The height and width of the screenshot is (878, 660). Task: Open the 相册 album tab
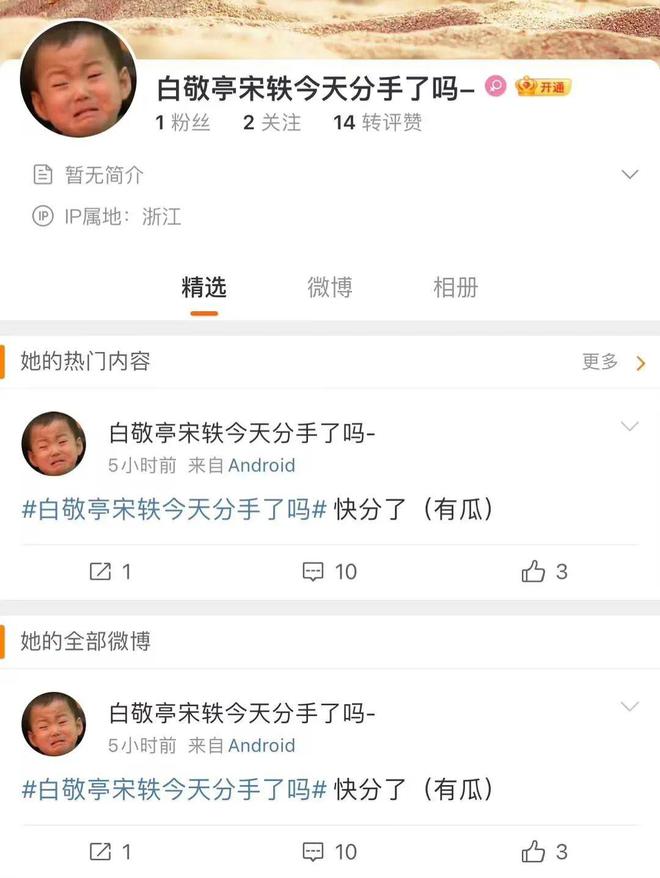tap(455, 288)
